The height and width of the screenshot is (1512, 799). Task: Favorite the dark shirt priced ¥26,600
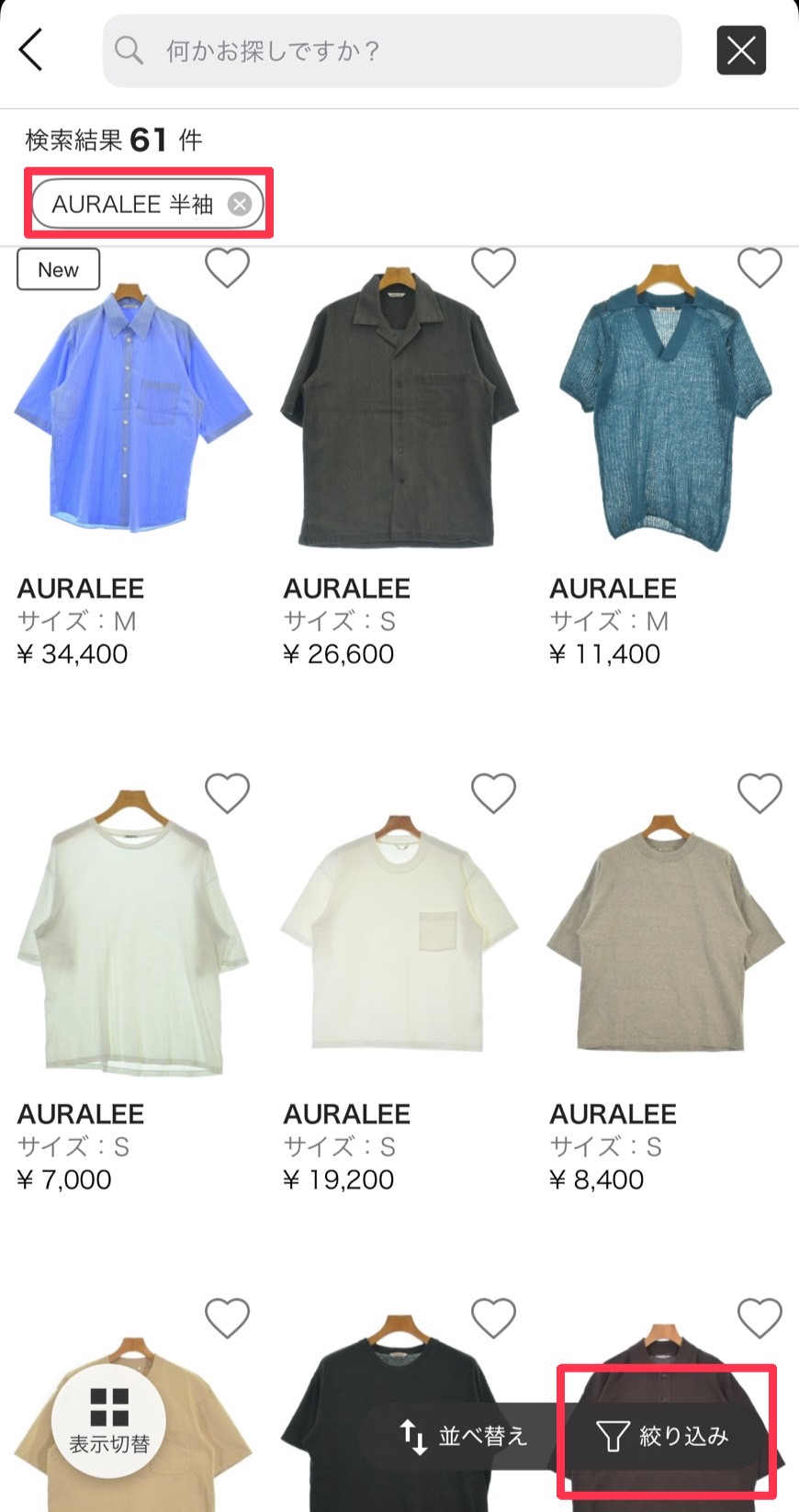[493, 268]
